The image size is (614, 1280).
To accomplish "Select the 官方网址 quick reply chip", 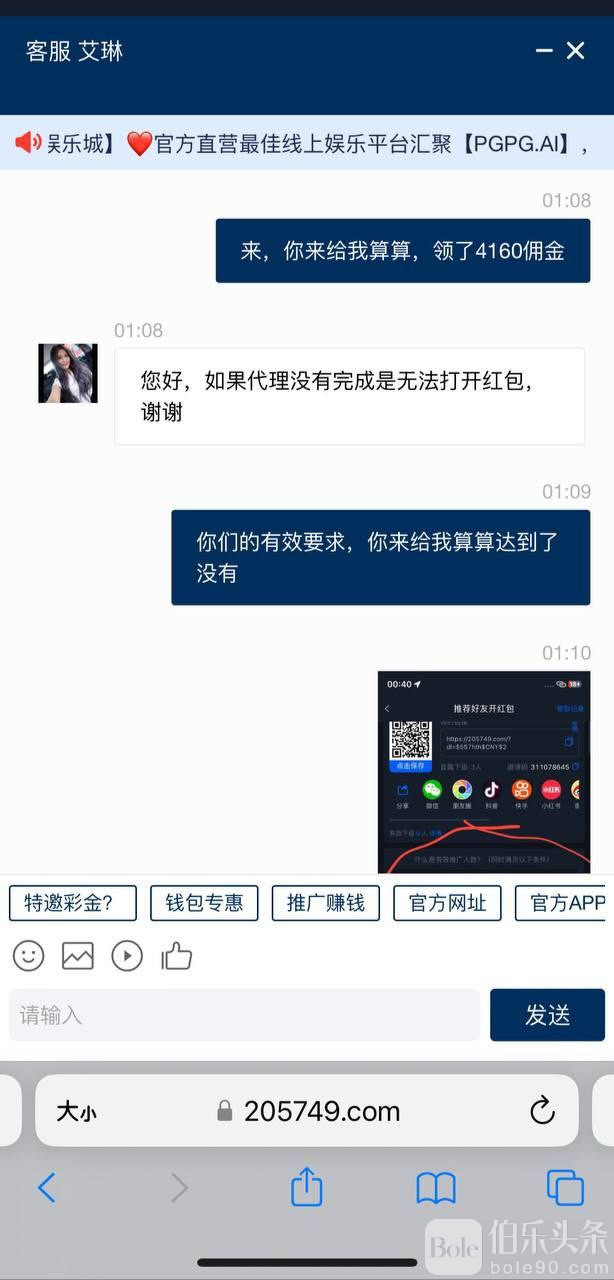I will [x=447, y=903].
